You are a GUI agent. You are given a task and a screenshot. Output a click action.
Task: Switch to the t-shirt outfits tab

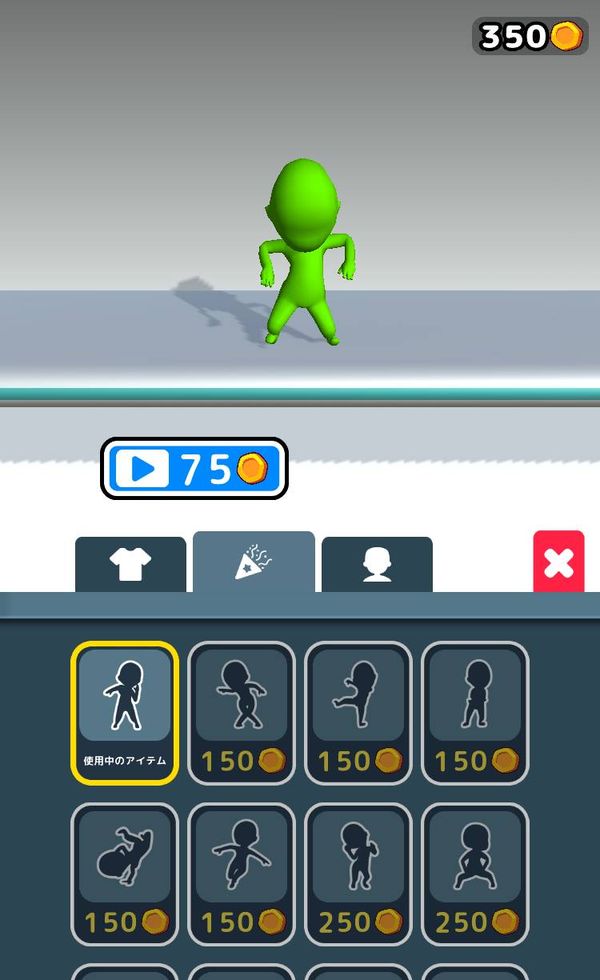coord(131,564)
